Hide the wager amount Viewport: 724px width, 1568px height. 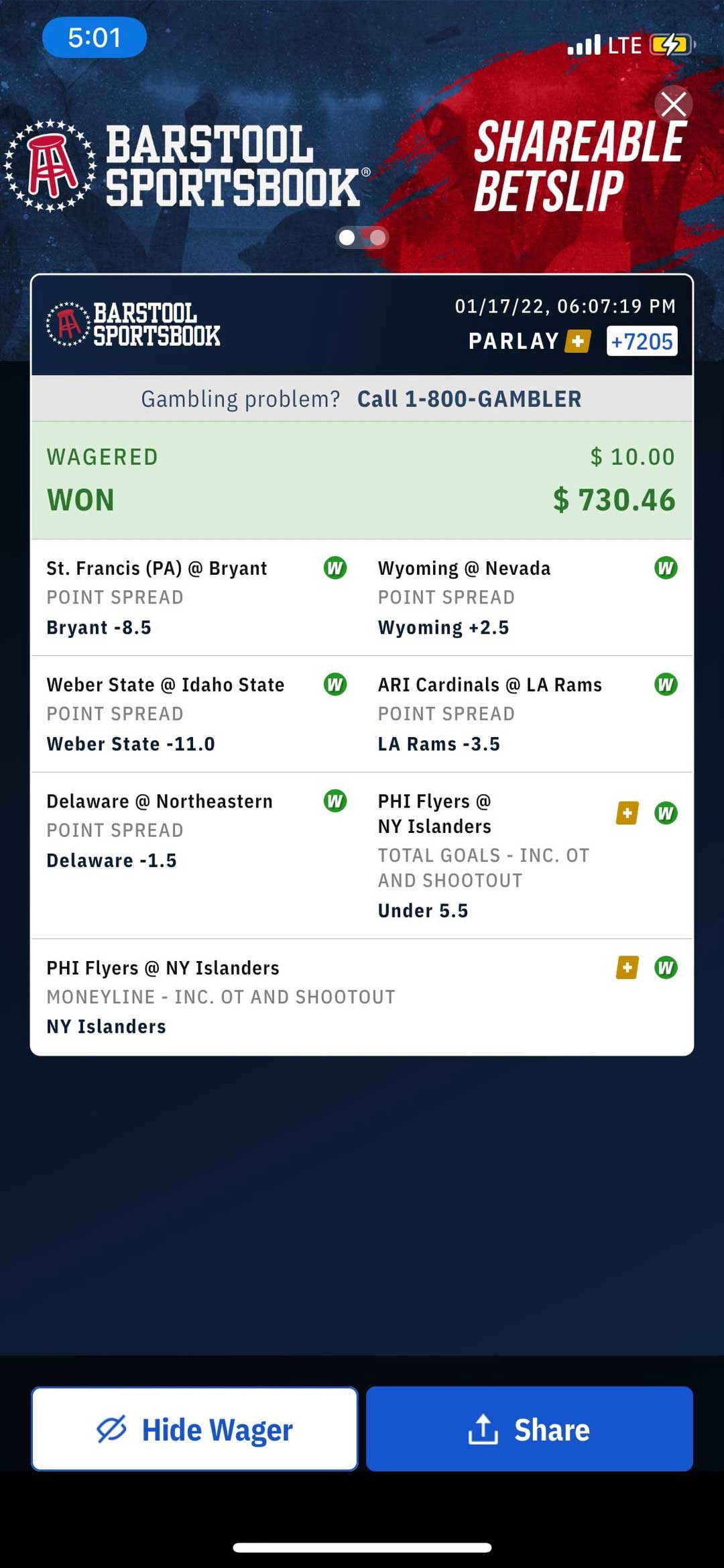click(x=194, y=1429)
